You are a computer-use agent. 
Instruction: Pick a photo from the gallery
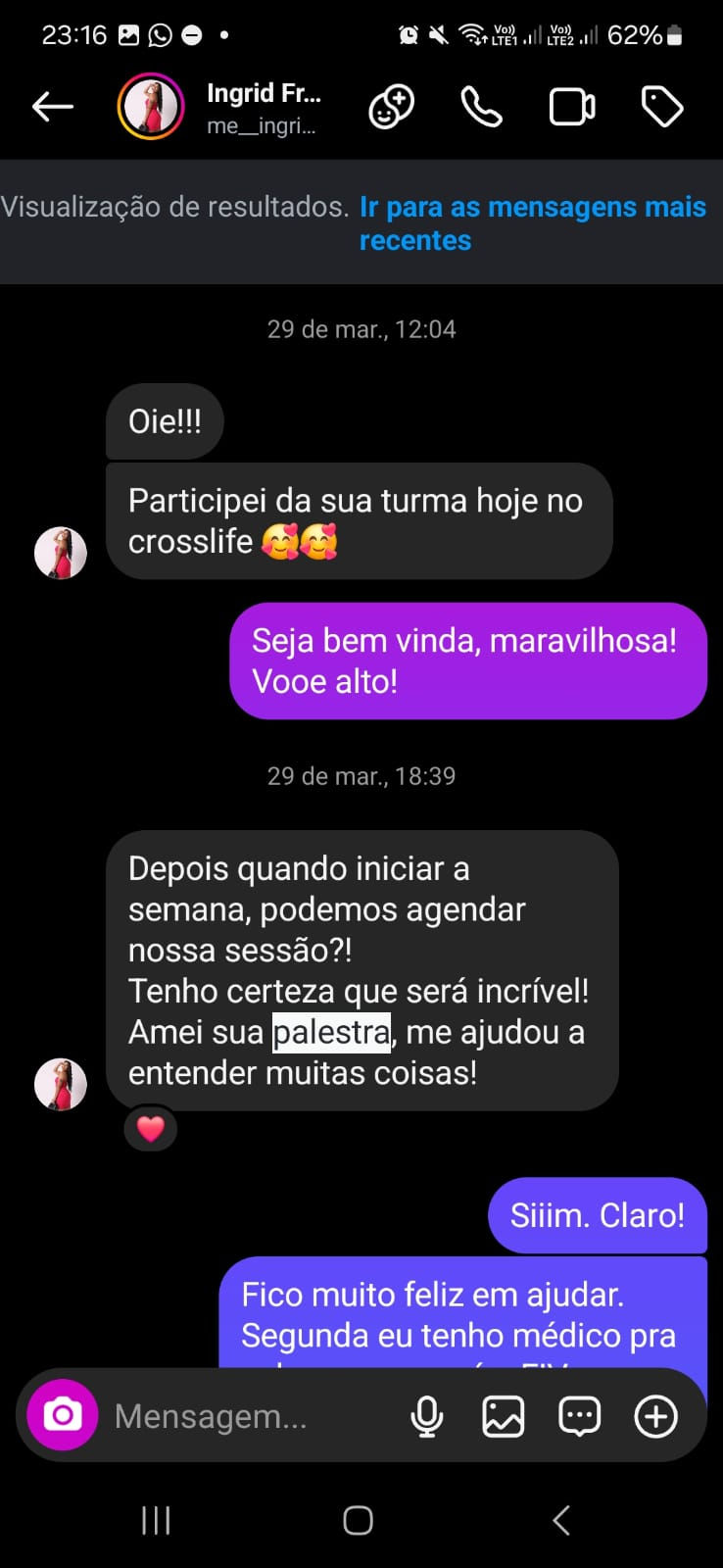tap(504, 1416)
